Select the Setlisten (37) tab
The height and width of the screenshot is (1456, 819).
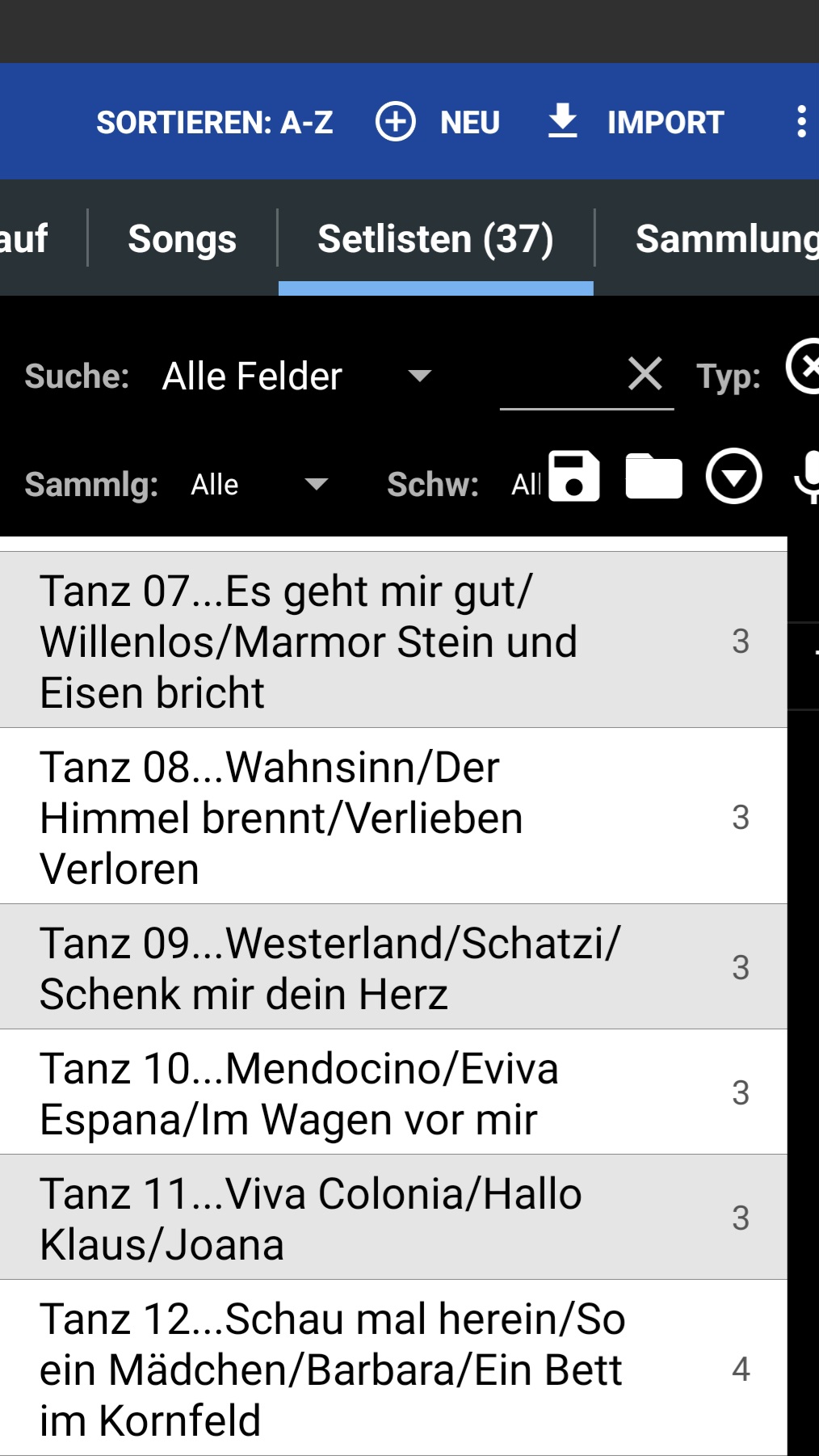click(x=435, y=239)
